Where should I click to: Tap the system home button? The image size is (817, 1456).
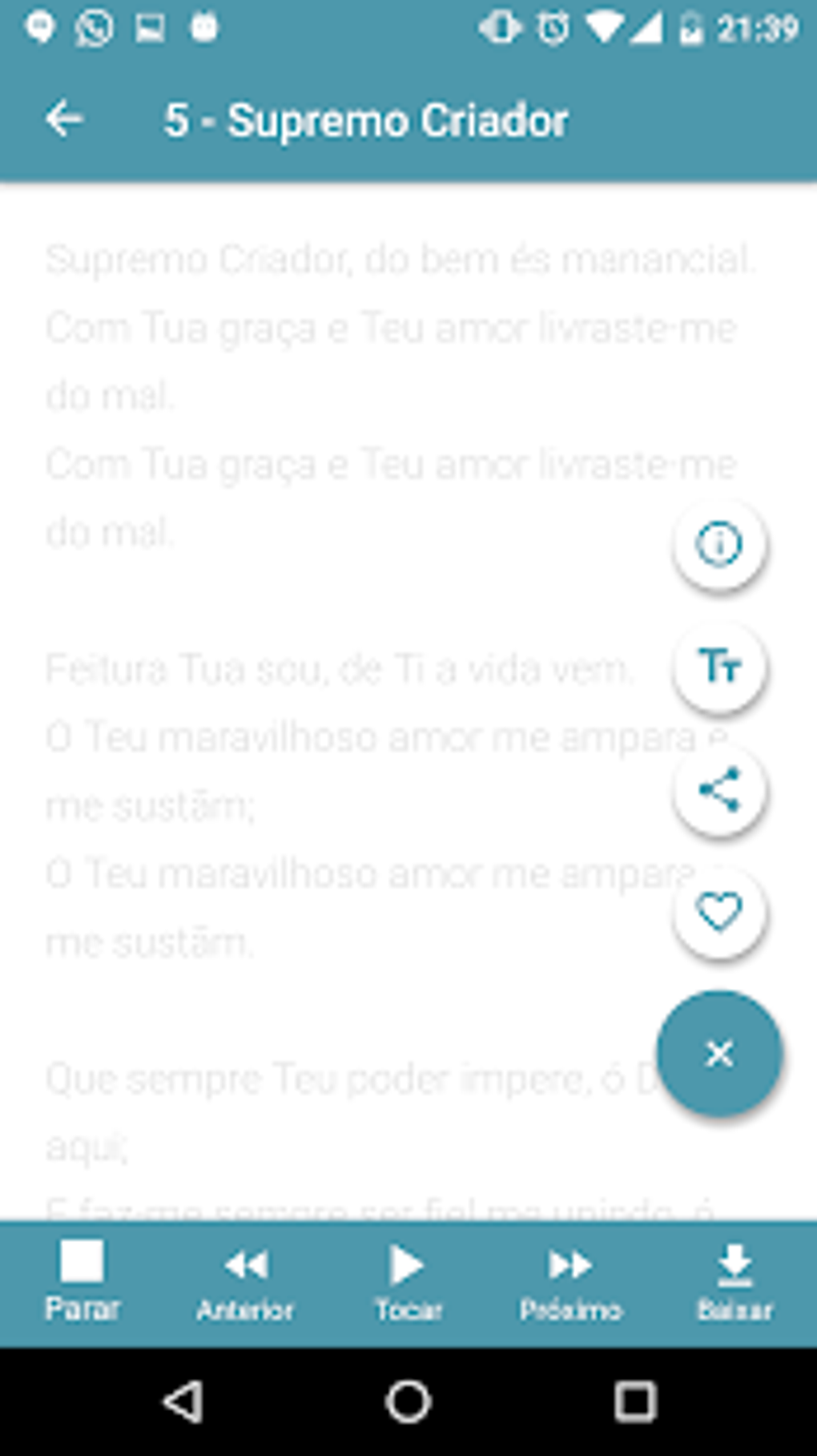(408, 1402)
